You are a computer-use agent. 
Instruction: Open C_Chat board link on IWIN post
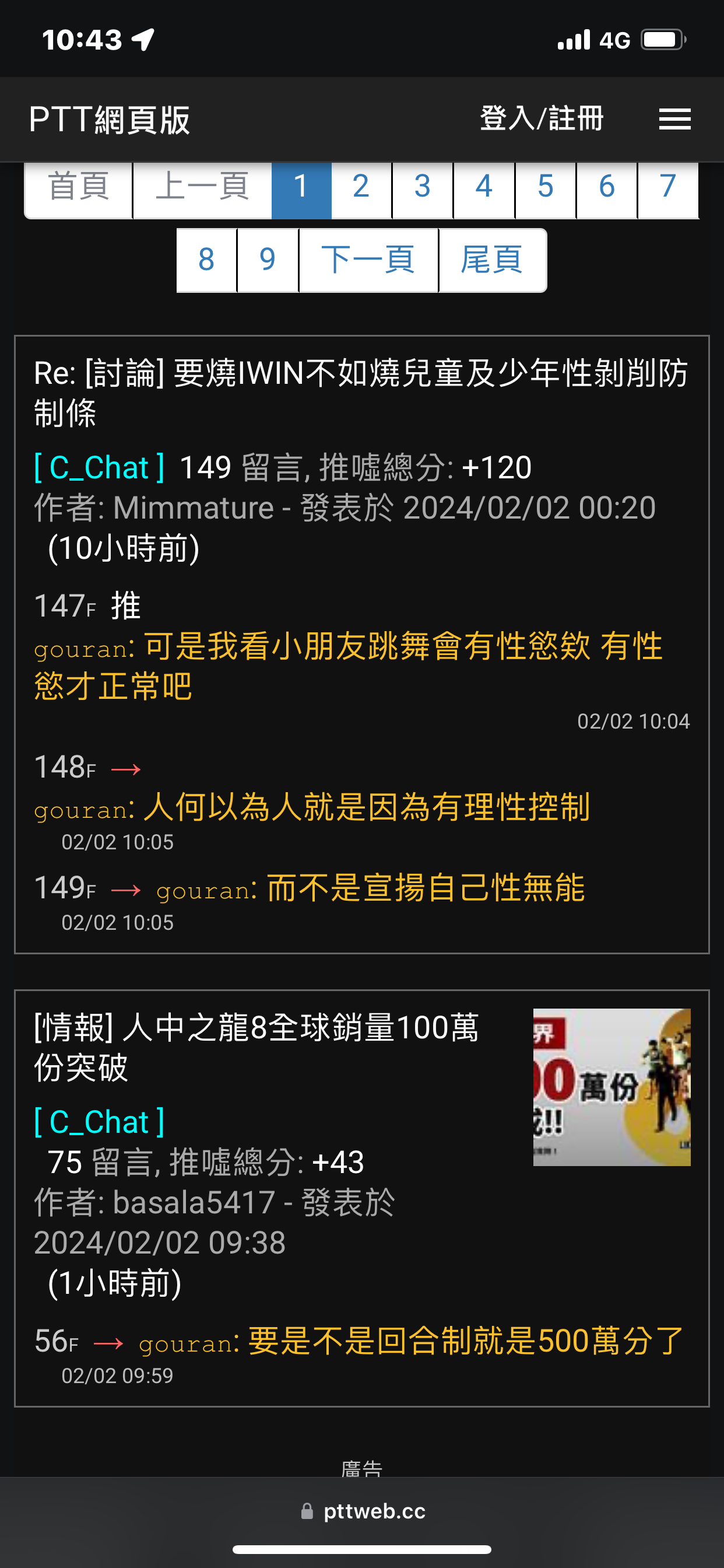pos(99,467)
